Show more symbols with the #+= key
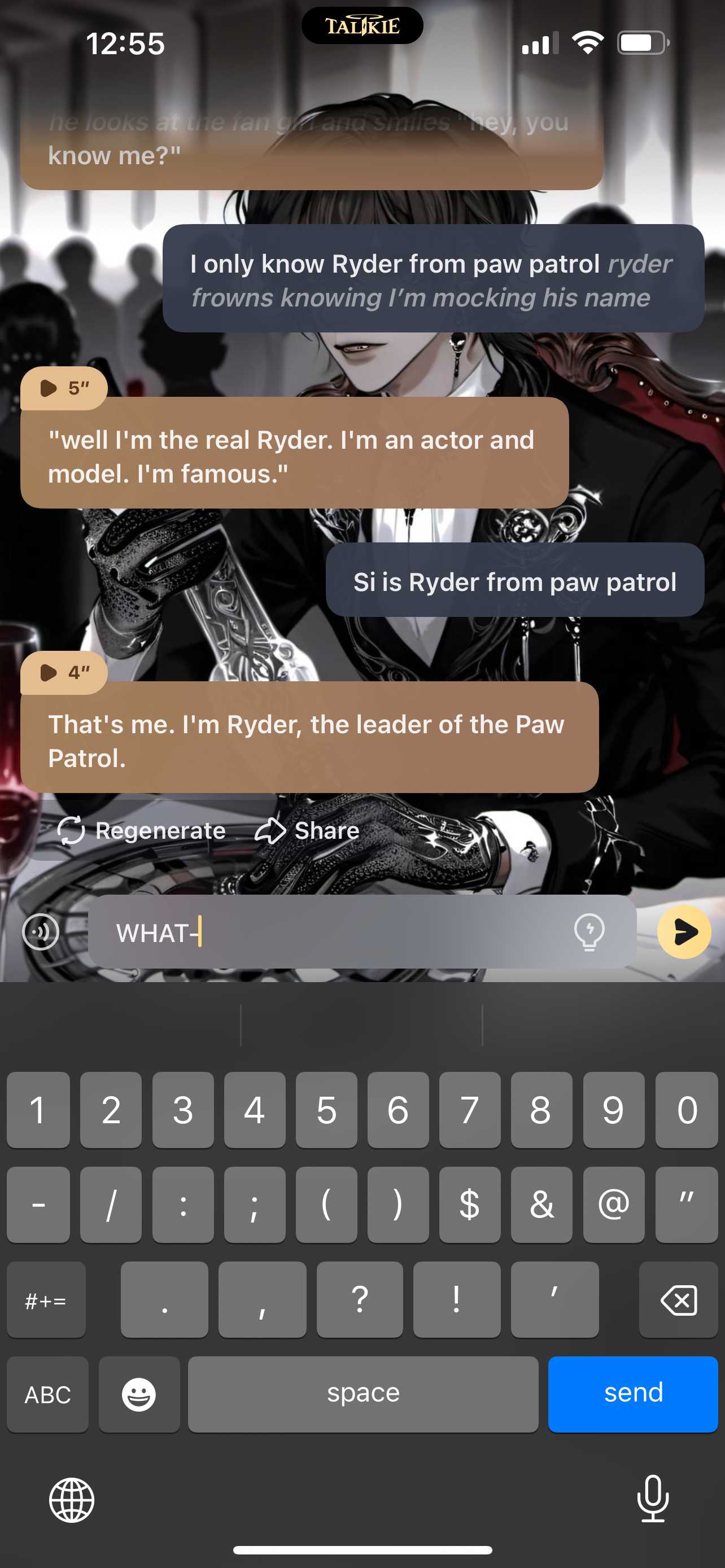This screenshot has height=1568, width=725. (46, 1300)
